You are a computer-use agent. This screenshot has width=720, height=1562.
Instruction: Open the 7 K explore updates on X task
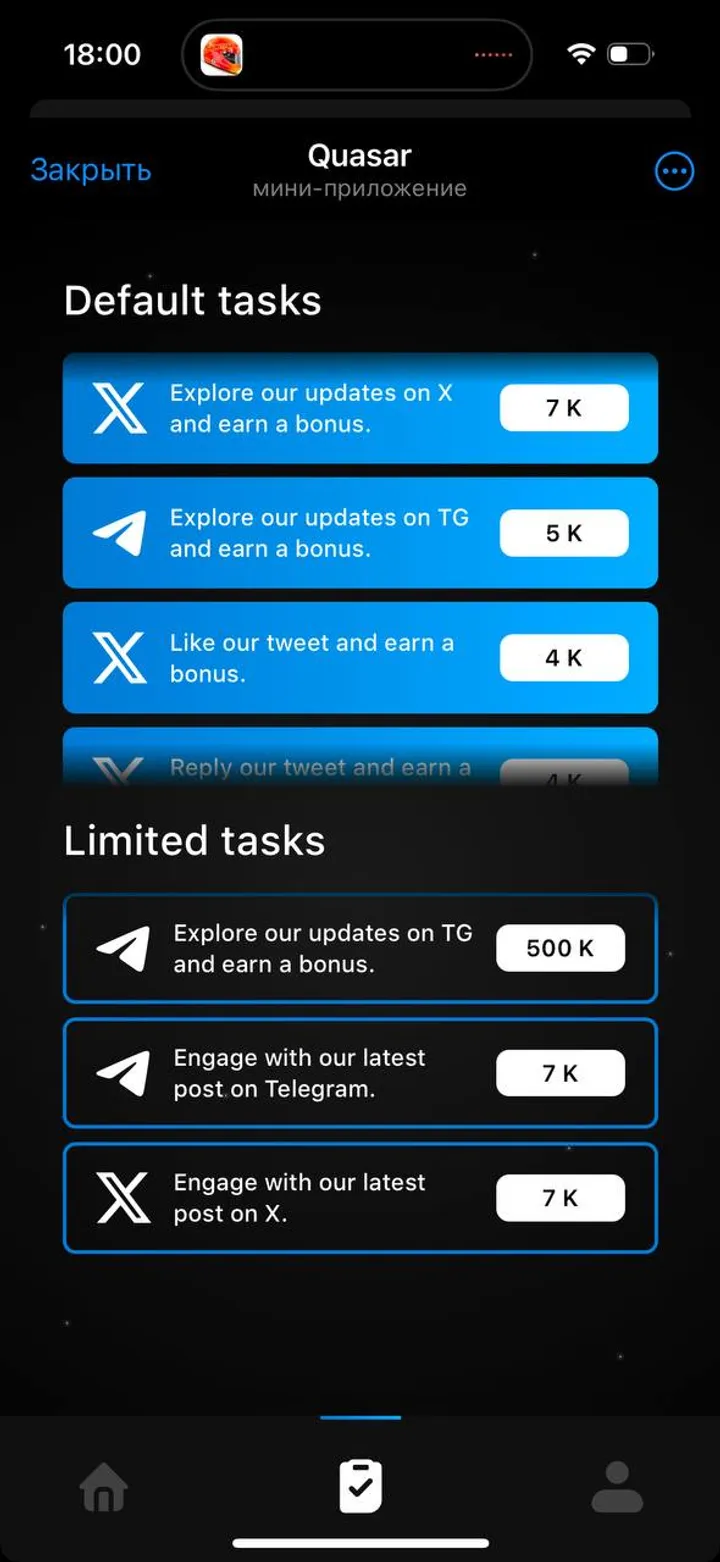point(360,408)
